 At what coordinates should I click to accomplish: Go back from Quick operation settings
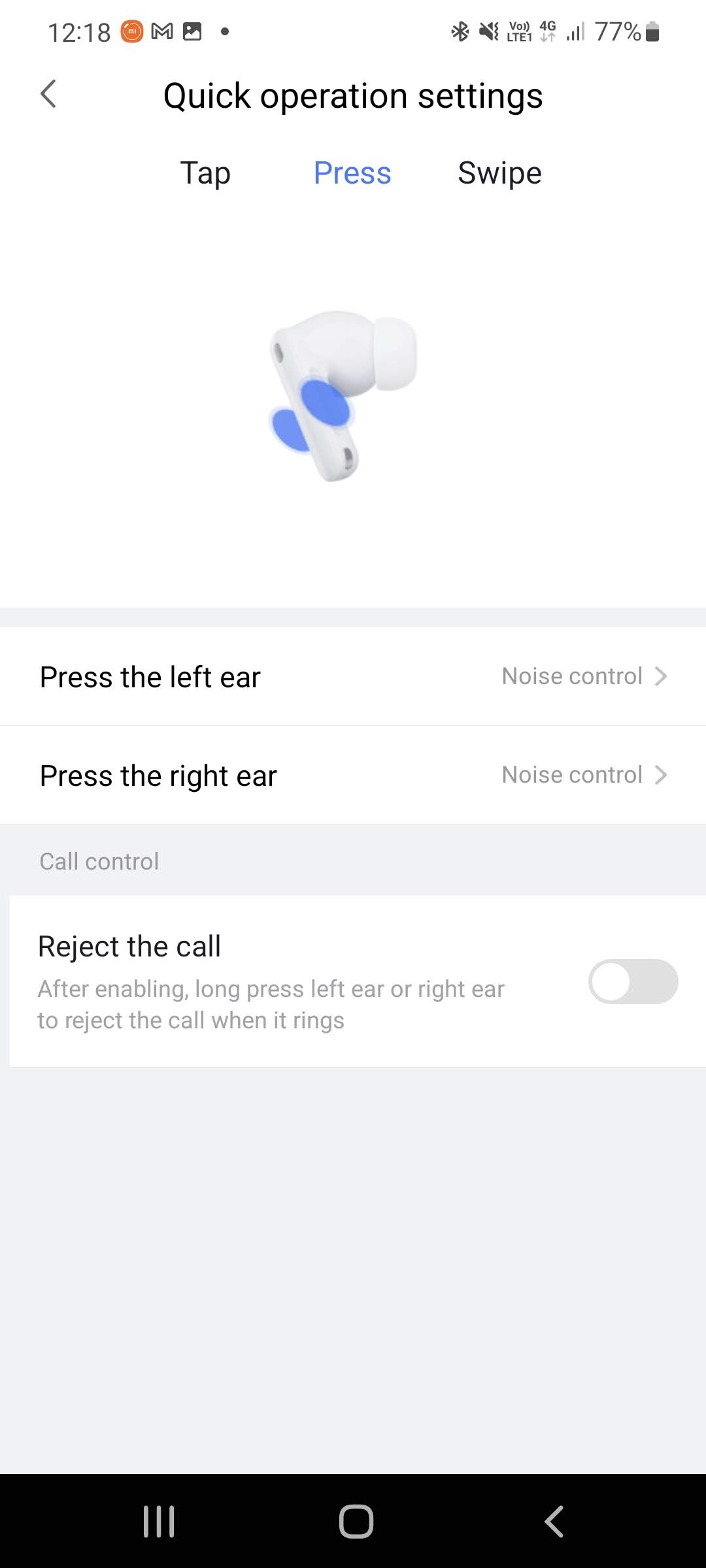pyautogui.click(x=48, y=94)
